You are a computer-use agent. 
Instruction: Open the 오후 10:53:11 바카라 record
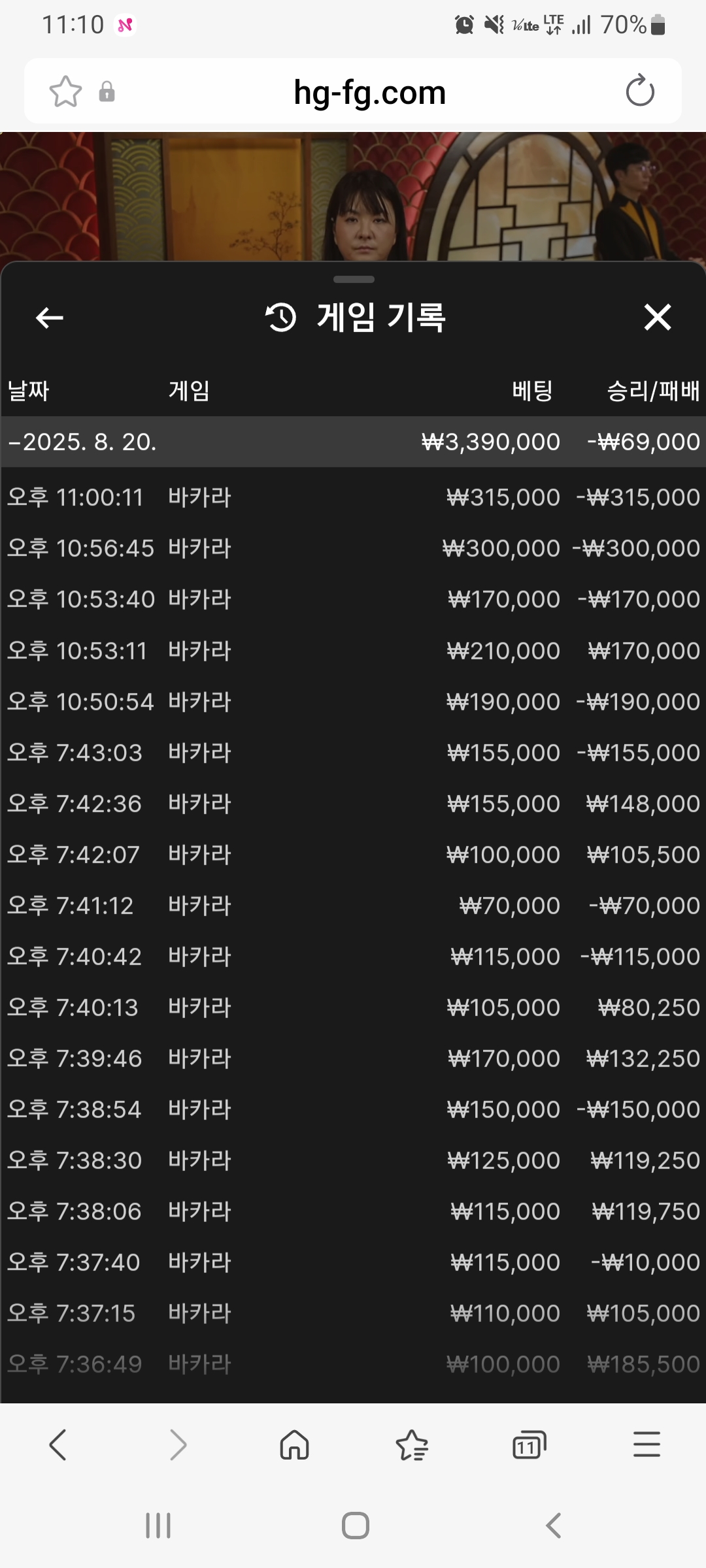coord(353,651)
